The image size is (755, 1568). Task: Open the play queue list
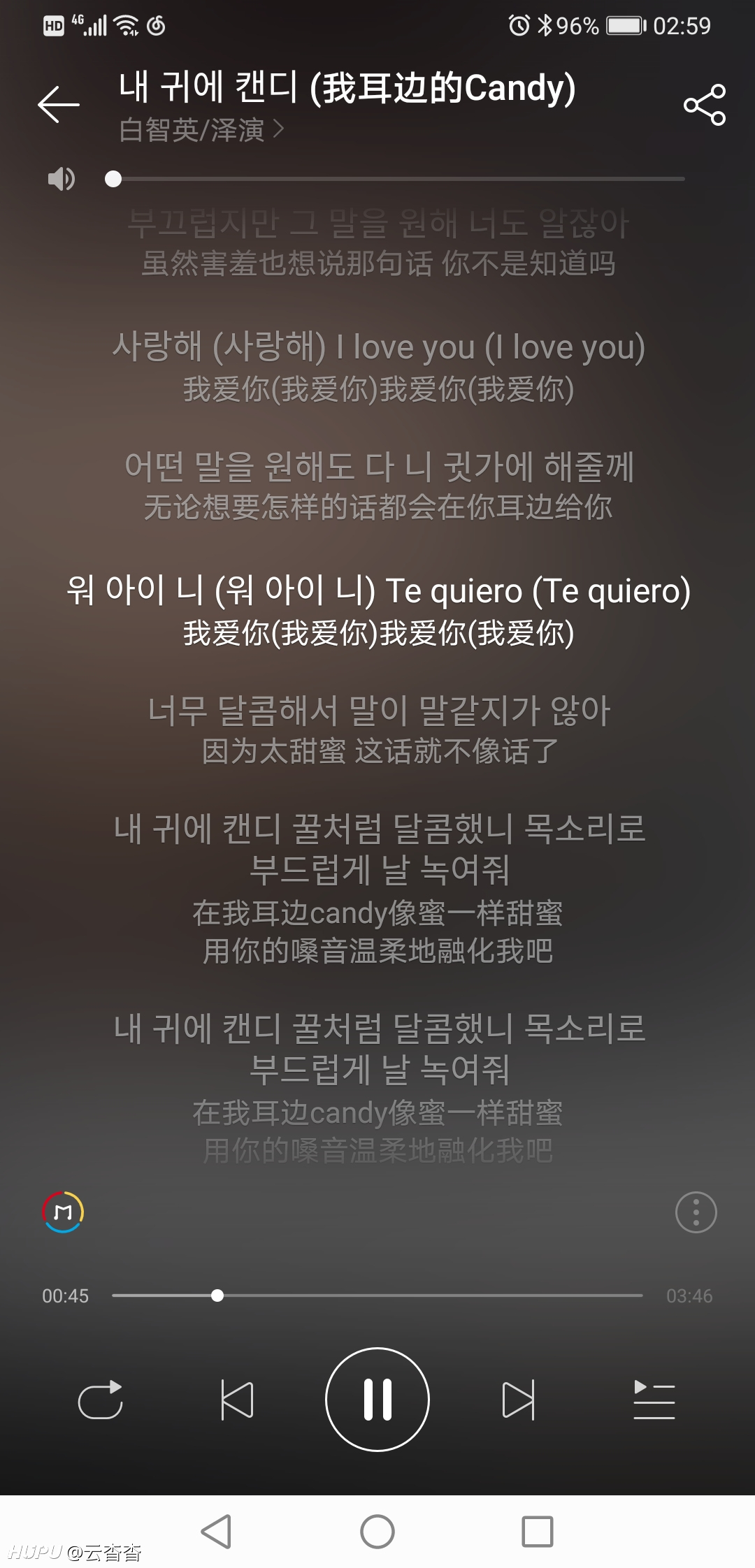pos(654,1400)
